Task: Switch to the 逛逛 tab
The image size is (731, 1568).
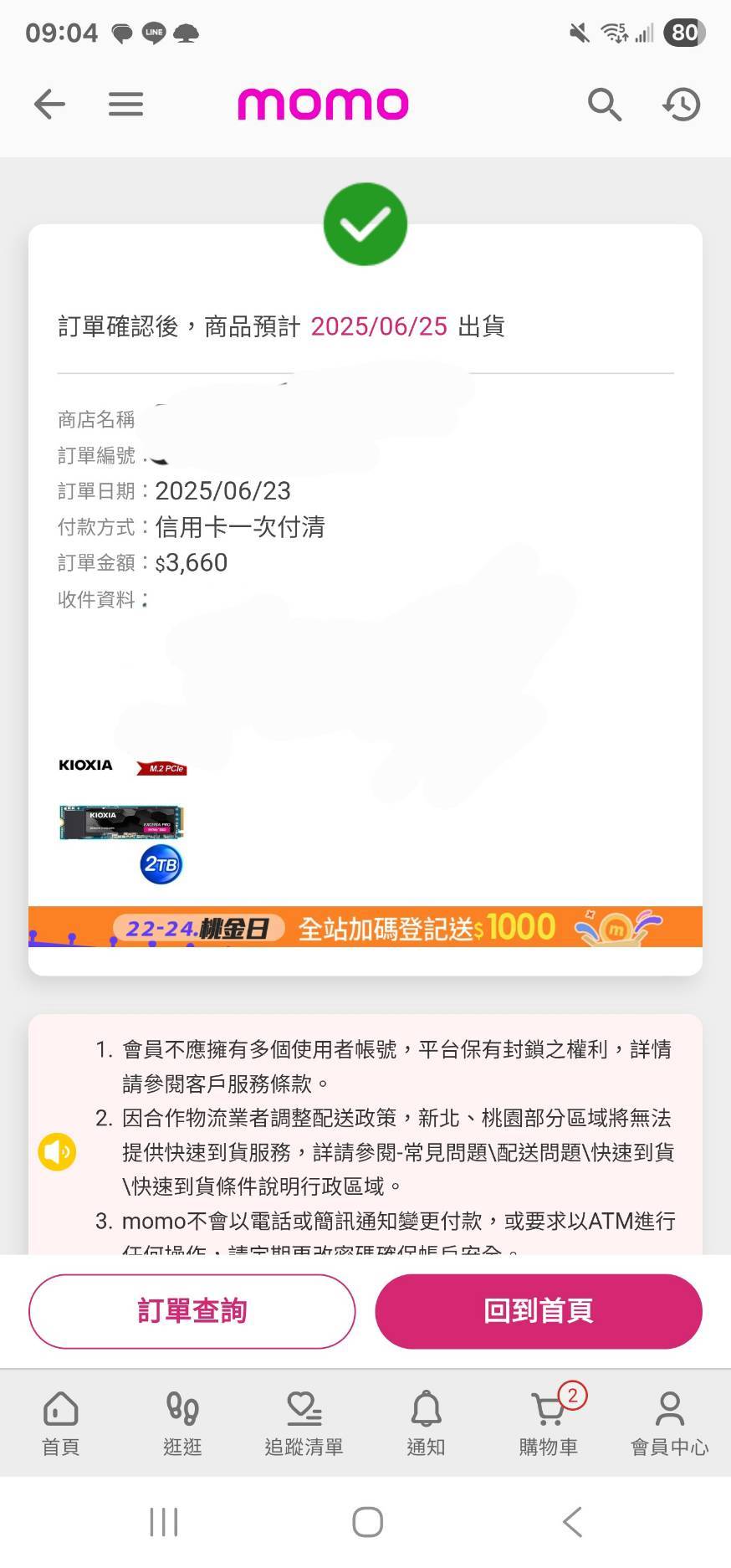Action: tap(182, 1423)
